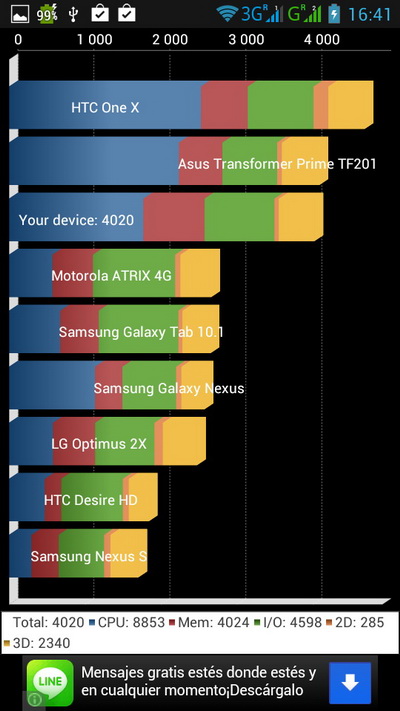400x711 pixels.
Task: Open the LINE ad banner
Action: coord(200,682)
